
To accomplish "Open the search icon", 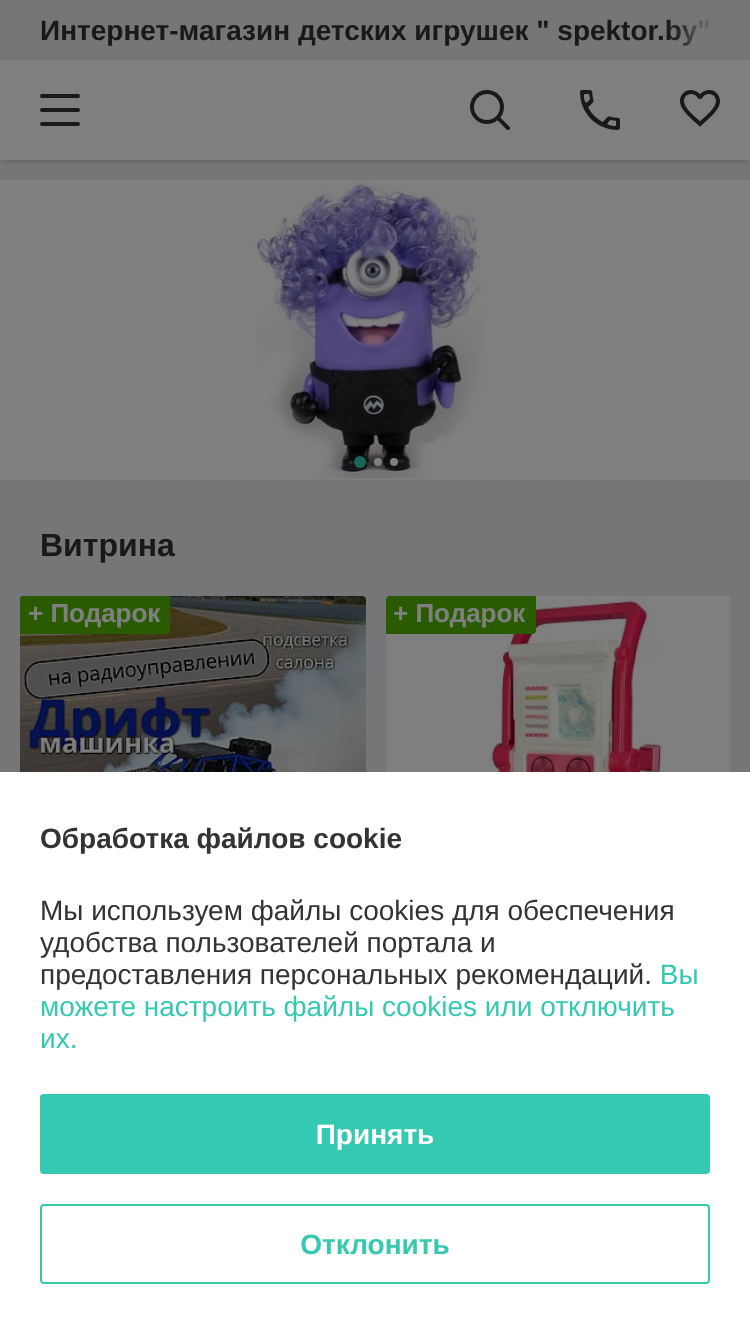I will coord(490,110).
